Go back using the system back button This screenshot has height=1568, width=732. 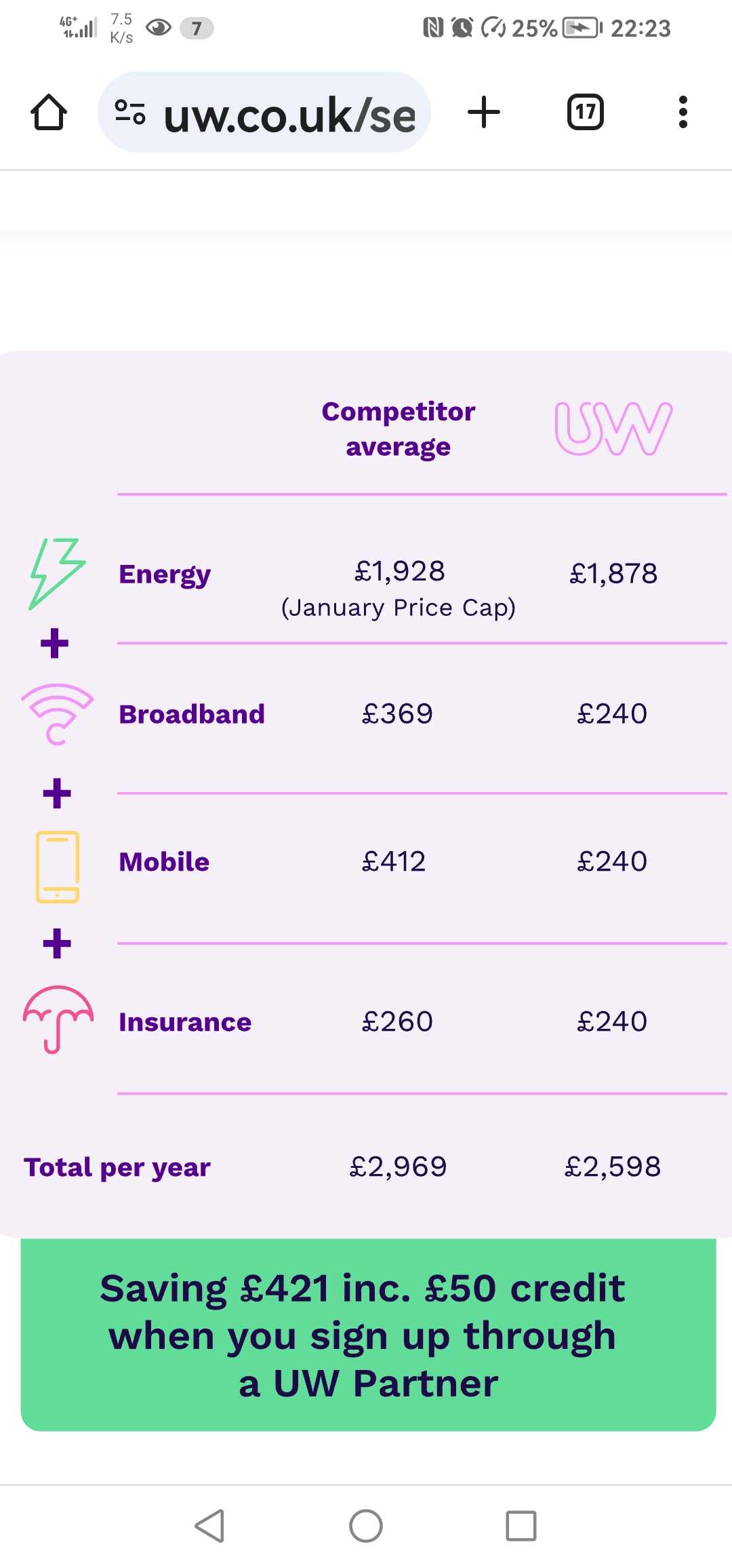tap(210, 1526)
